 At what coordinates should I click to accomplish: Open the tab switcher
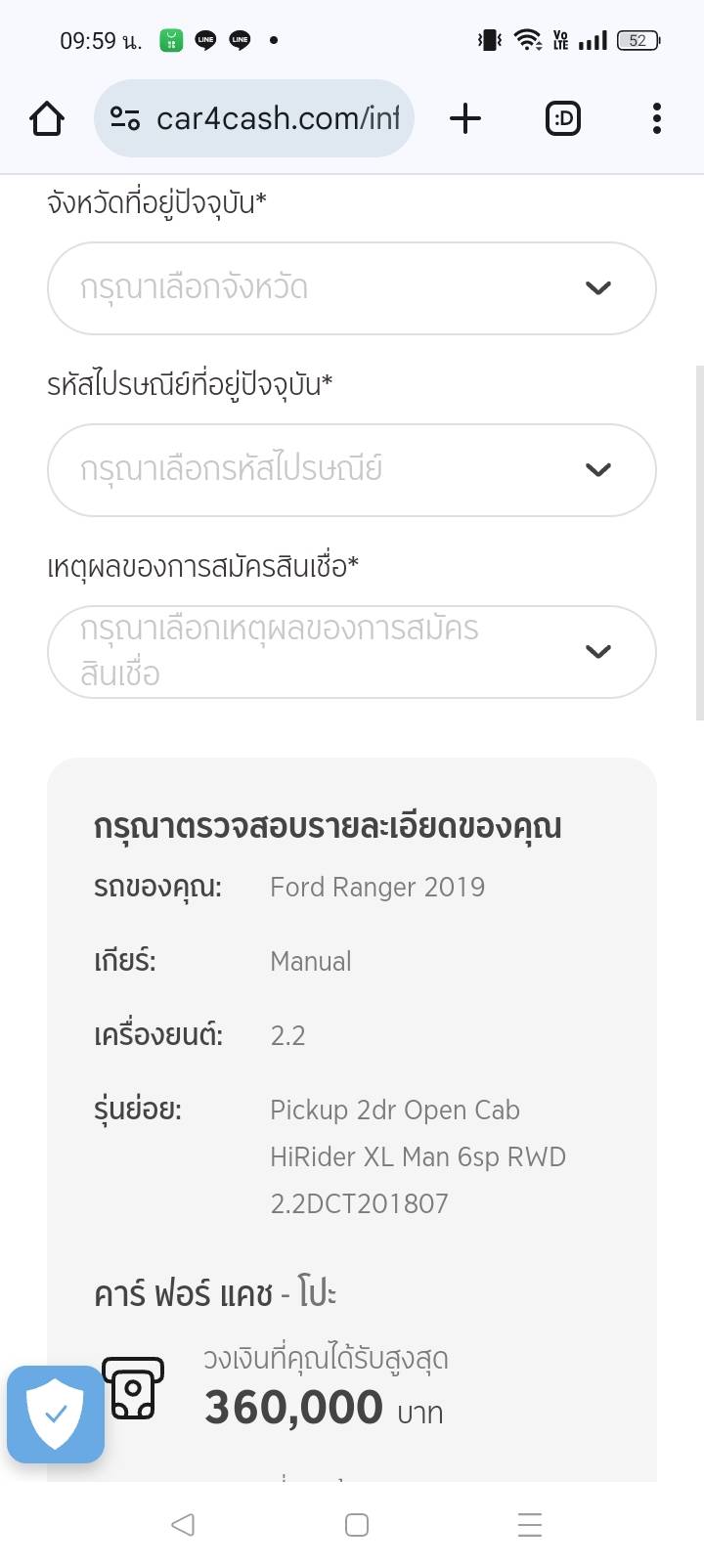click(562, 119)
